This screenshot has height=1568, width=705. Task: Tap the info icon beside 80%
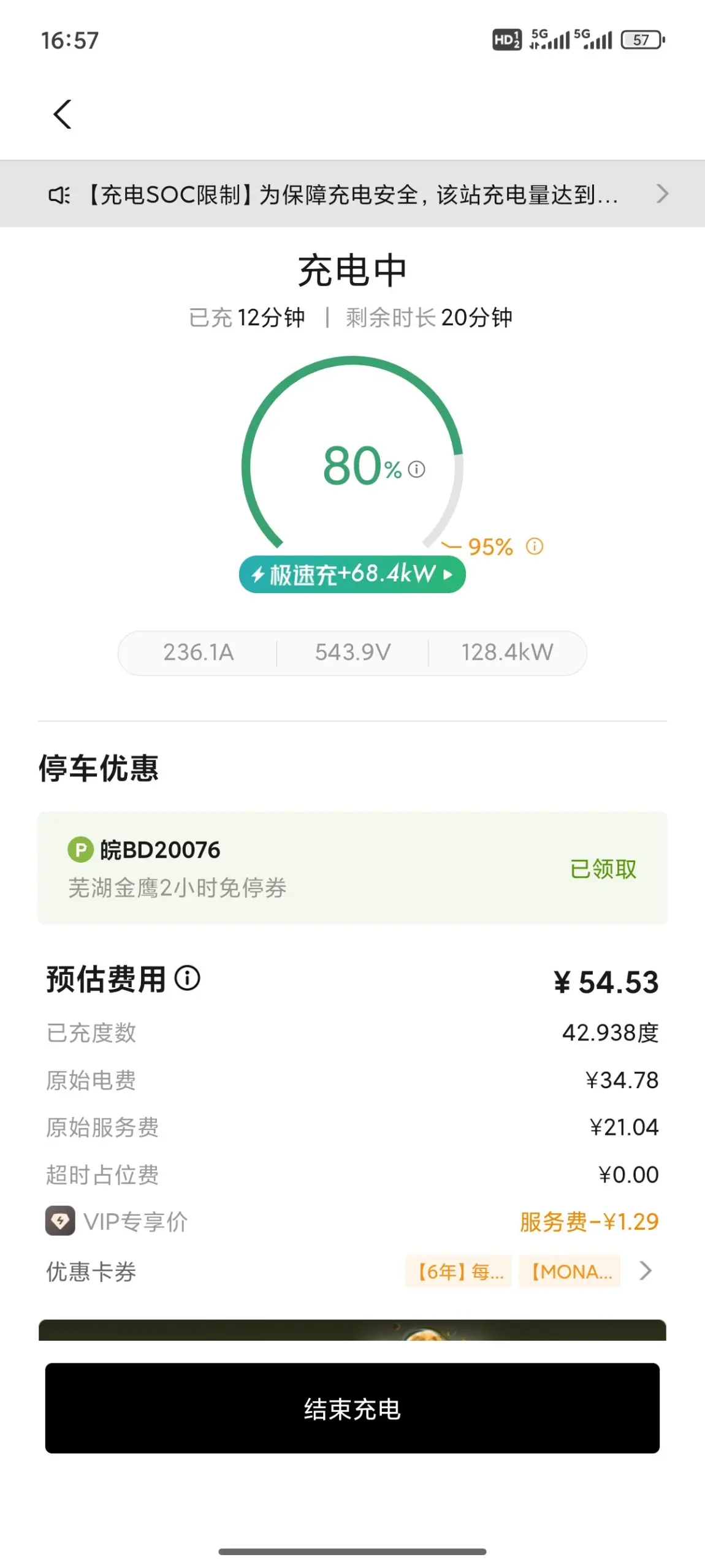click(417, 469)
